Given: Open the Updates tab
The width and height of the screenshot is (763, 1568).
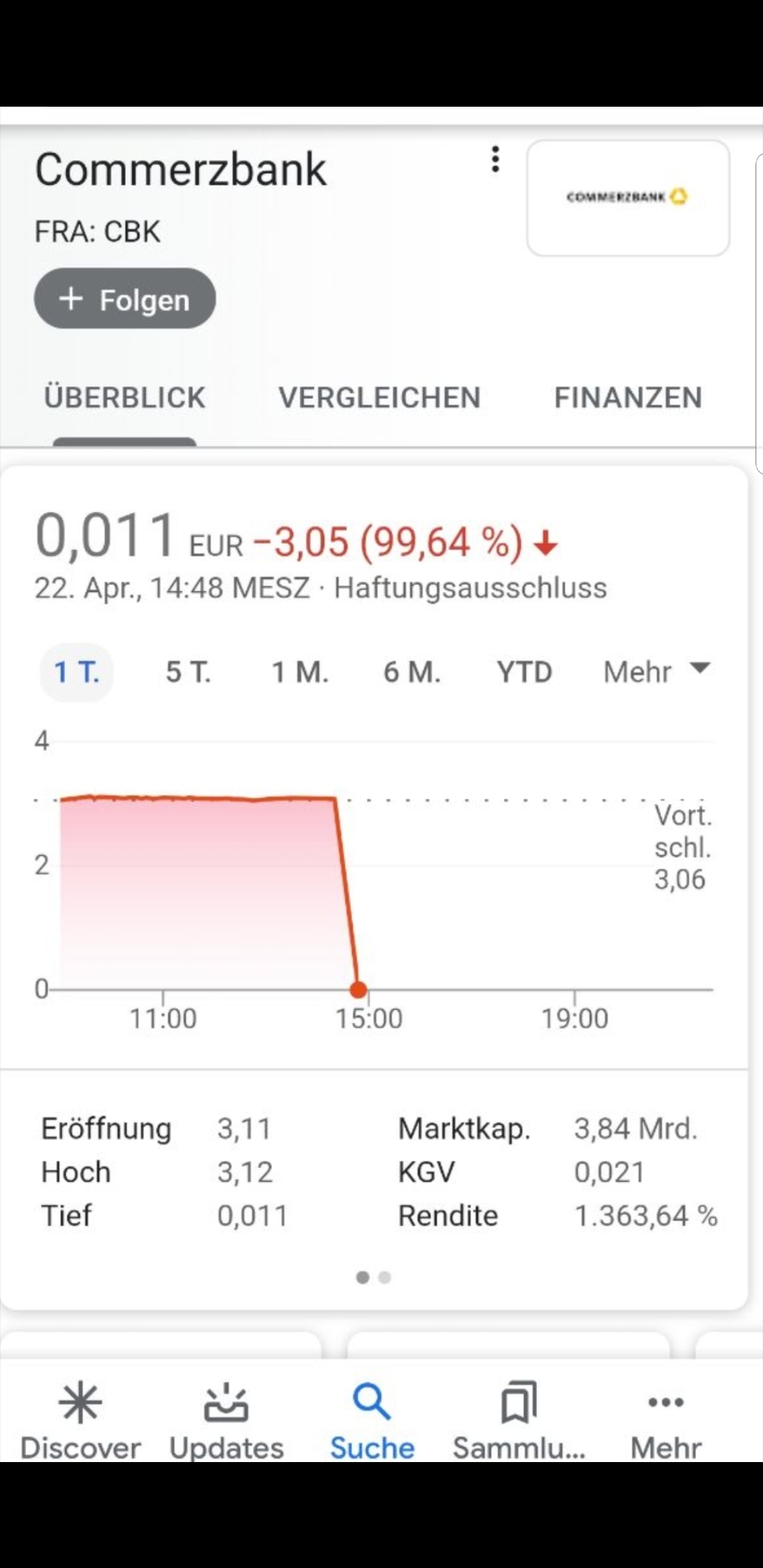Looking at the screenshot, I should [x=226, y=1421].
